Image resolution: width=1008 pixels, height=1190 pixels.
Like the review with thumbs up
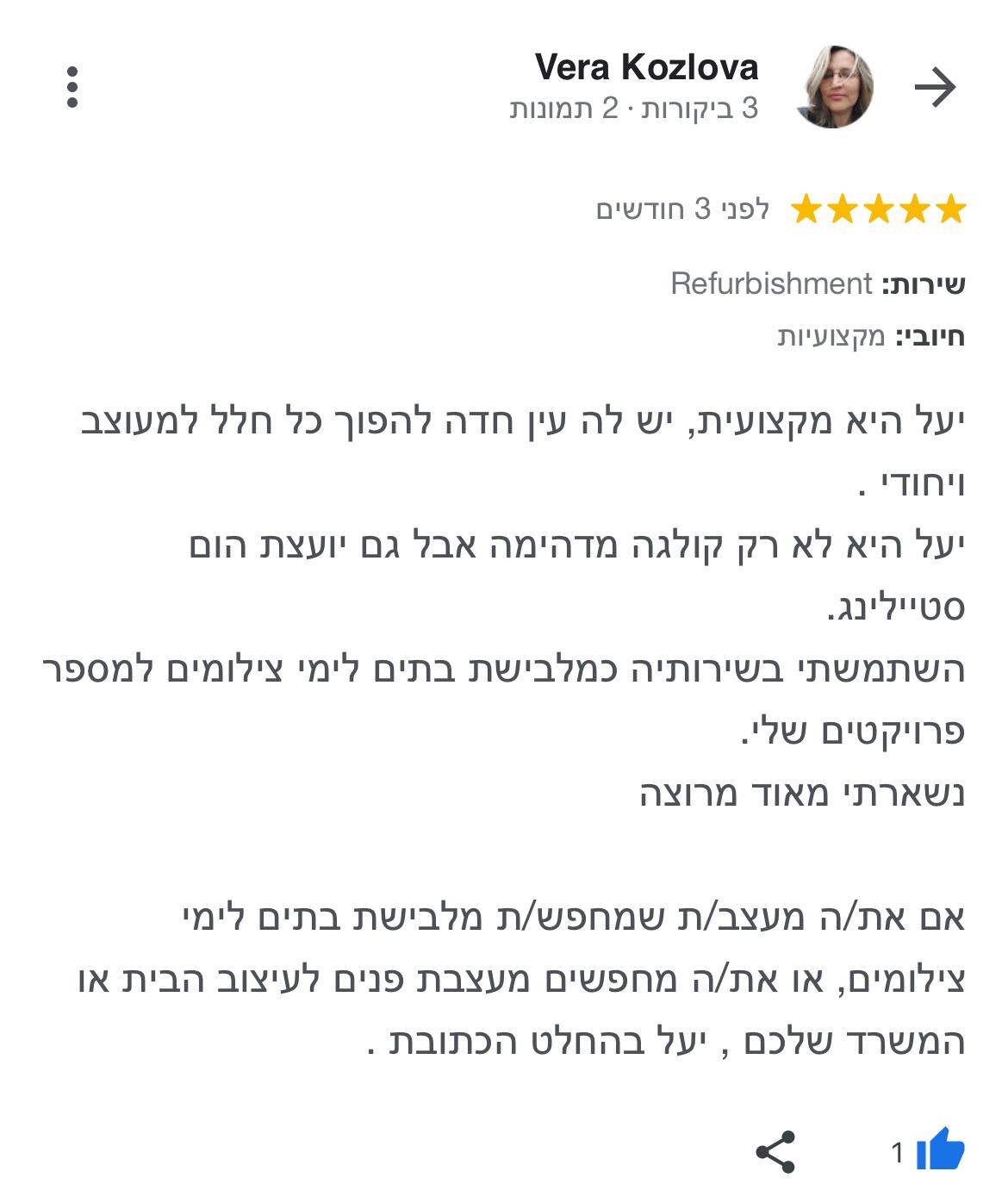point(940,1150)
